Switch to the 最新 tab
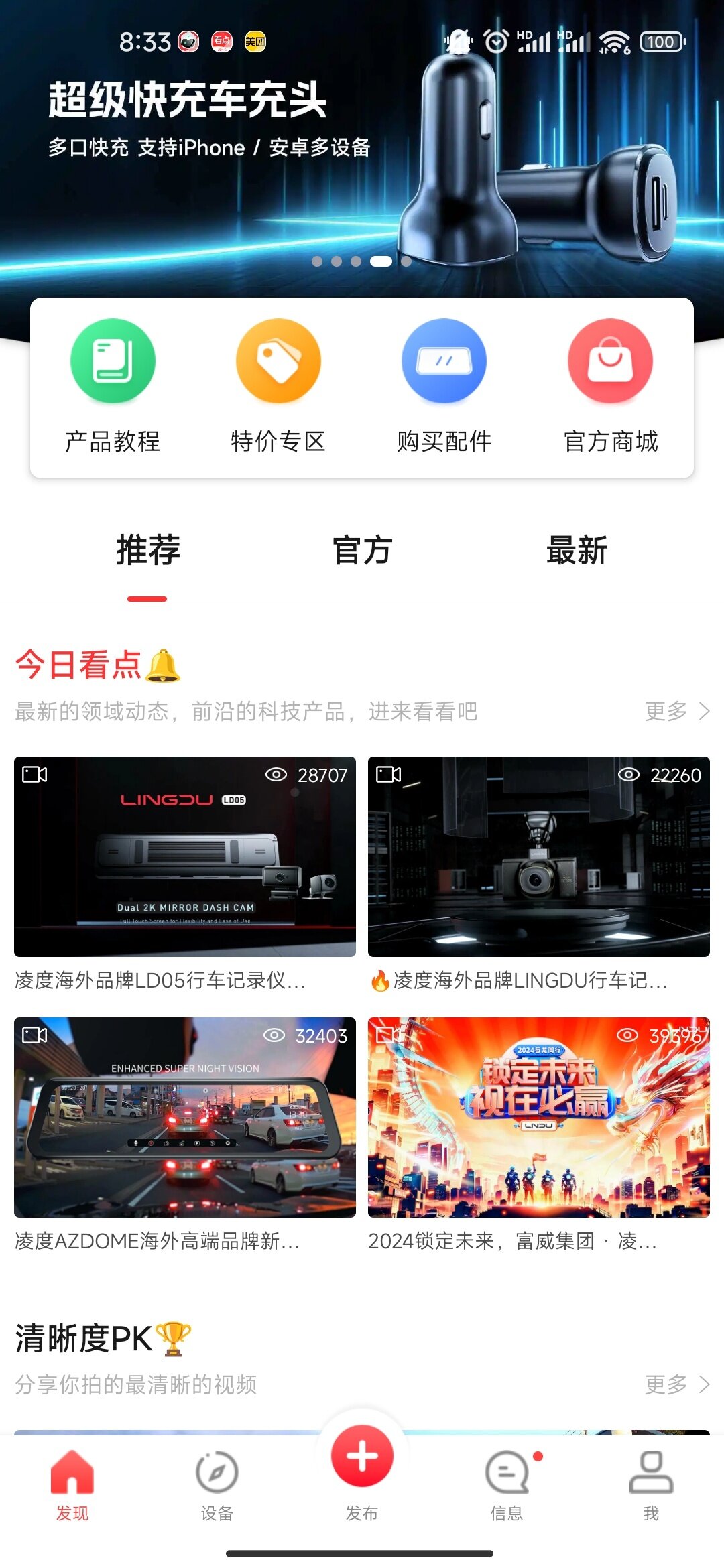 577,551
